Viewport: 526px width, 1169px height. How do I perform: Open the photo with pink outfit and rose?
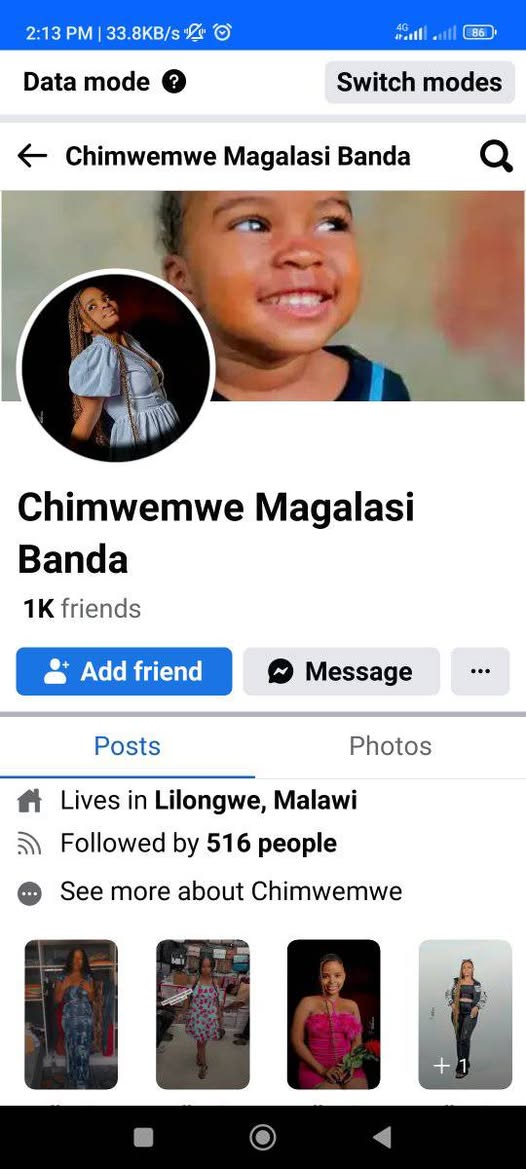(334, 1014)
